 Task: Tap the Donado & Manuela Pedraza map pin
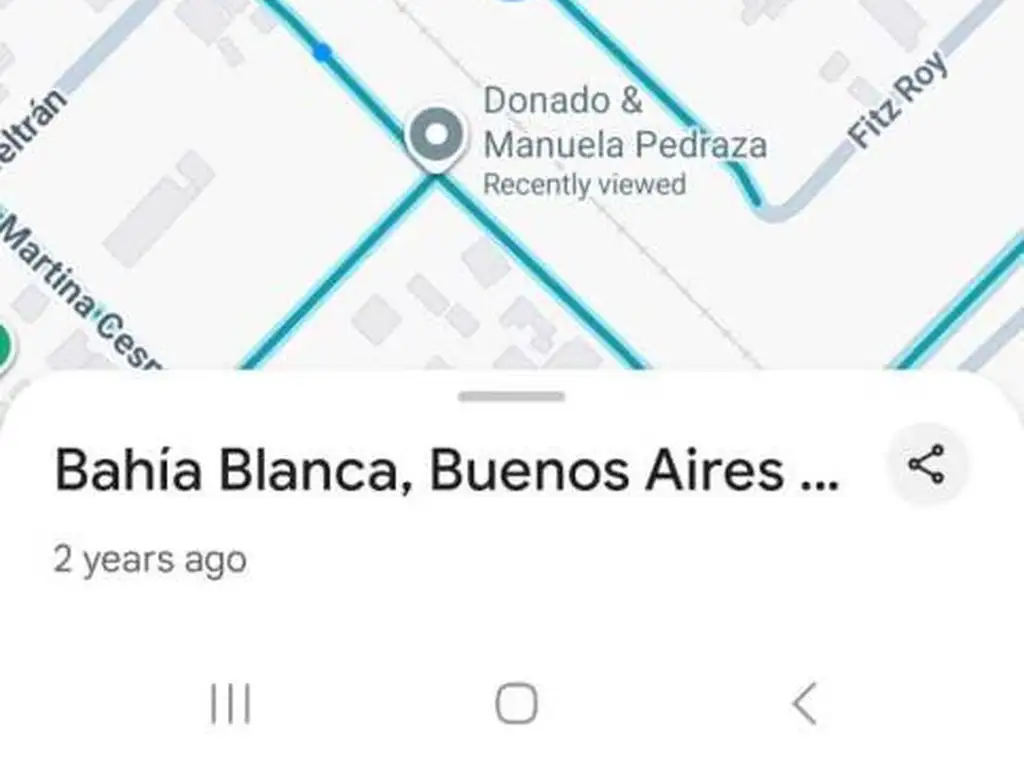(x=436, y=138)
